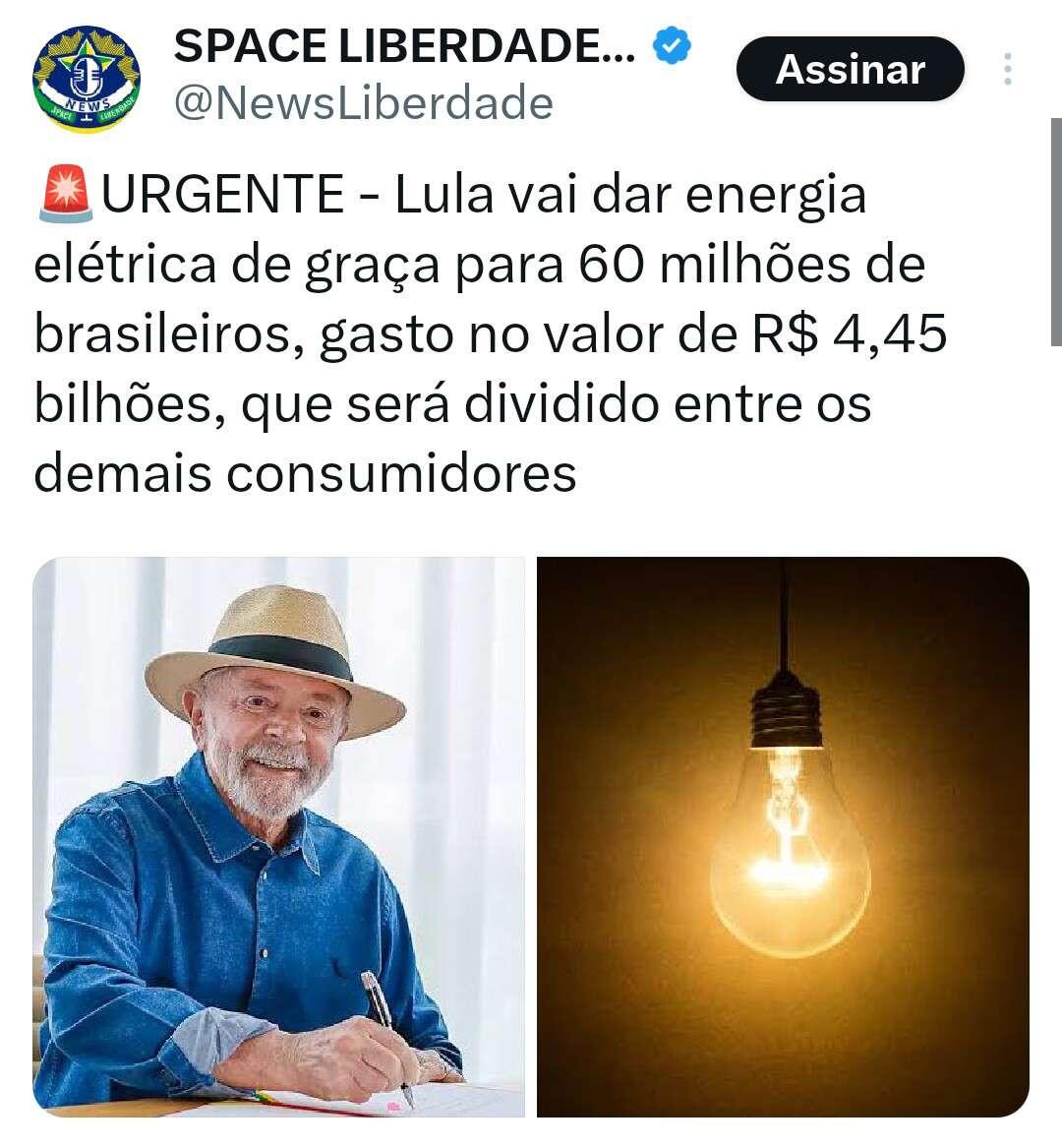Screen dimensions: 1062x1148
Task: Open the post overflow menu
Action: (x=1007, y=70)
